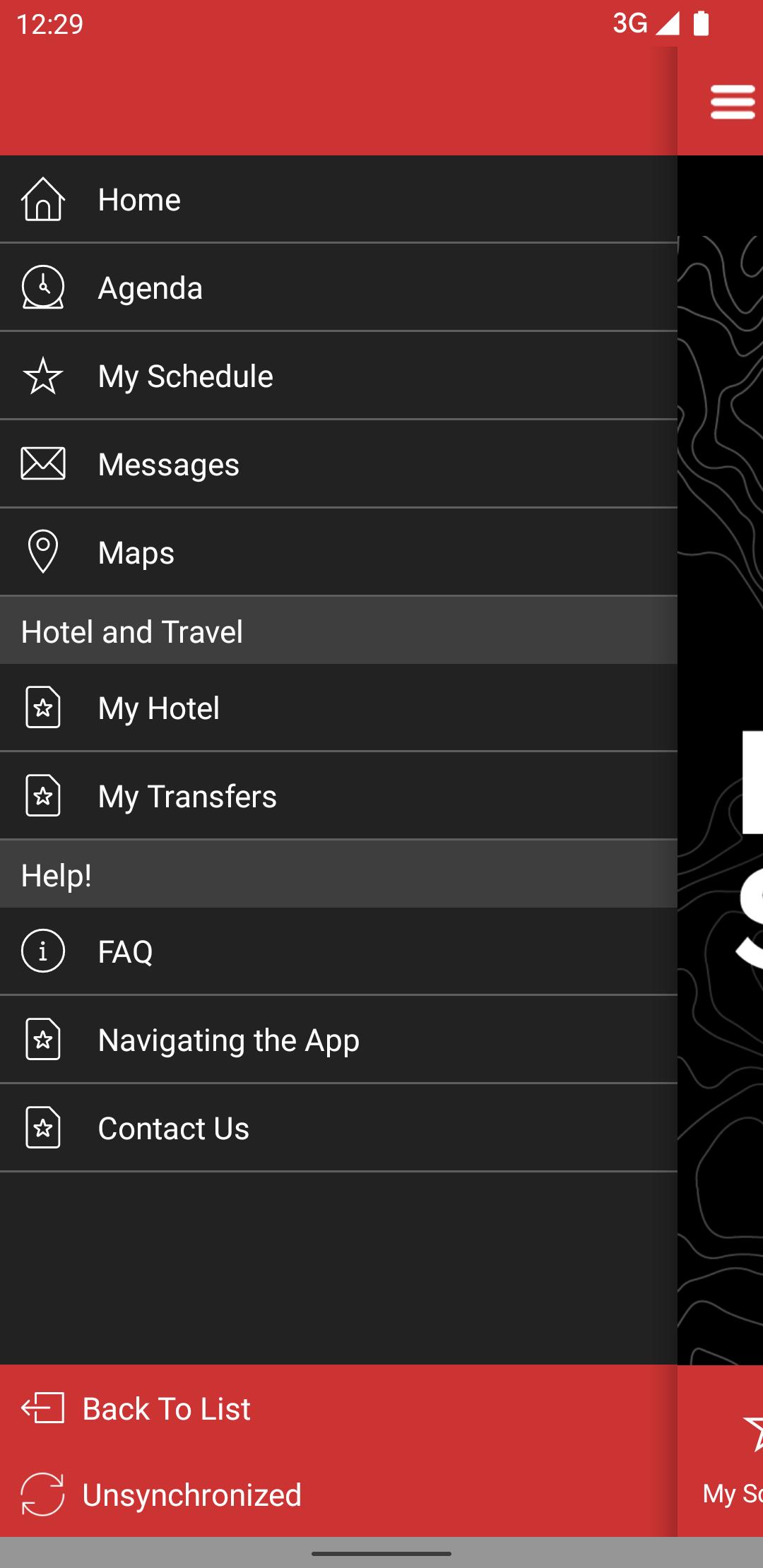
Task: Open My Schedule
Action: [x=338, y=376]
